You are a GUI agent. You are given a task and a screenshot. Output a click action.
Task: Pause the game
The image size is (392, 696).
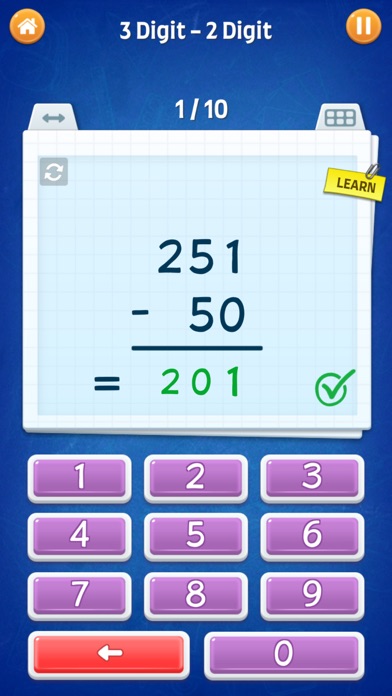(x=364, y=26)
